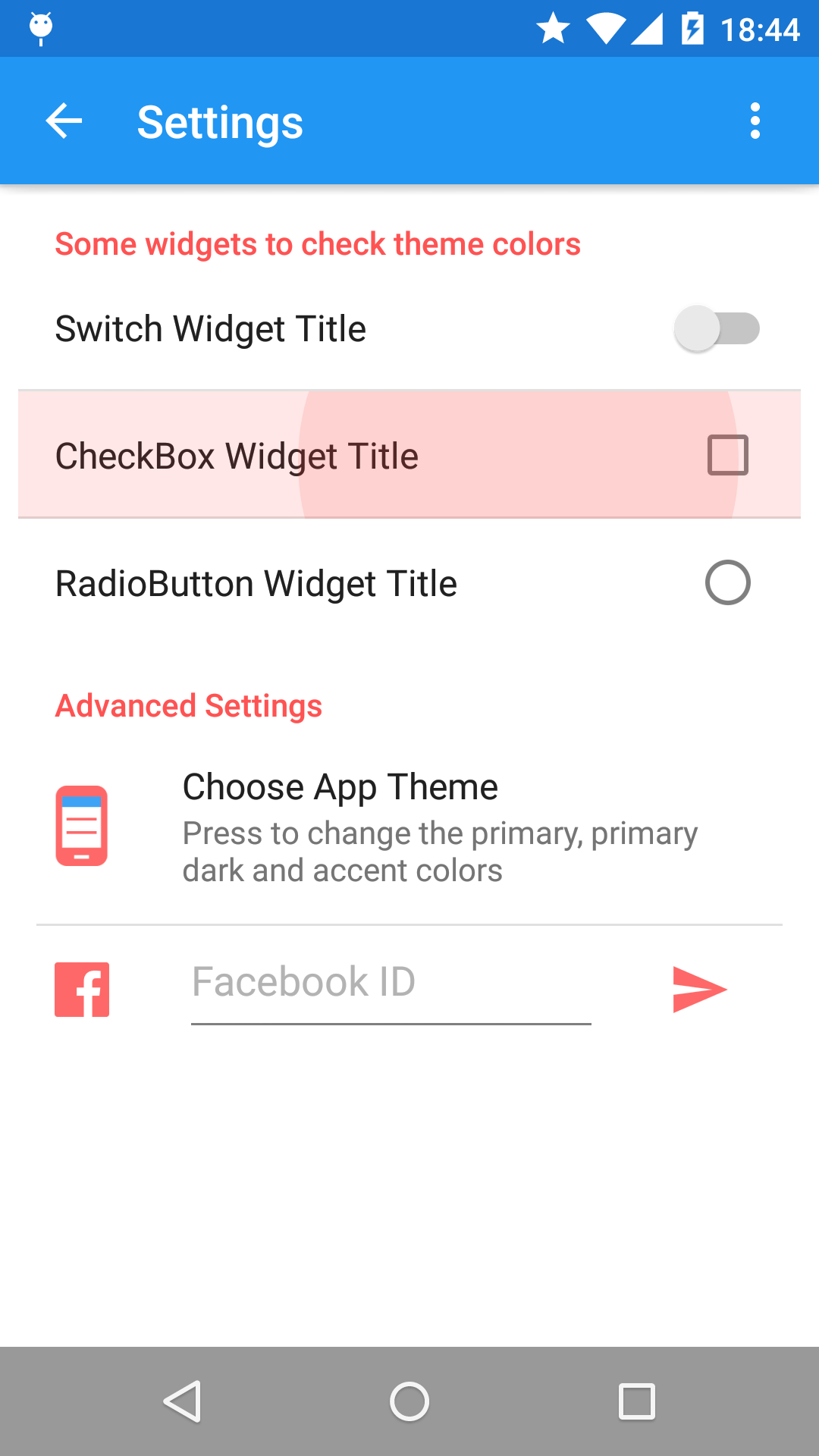This screenshot has height=1456, width=819.
Task: Click the Choose App Theme phone icon
Action: (x=81, y=824)
